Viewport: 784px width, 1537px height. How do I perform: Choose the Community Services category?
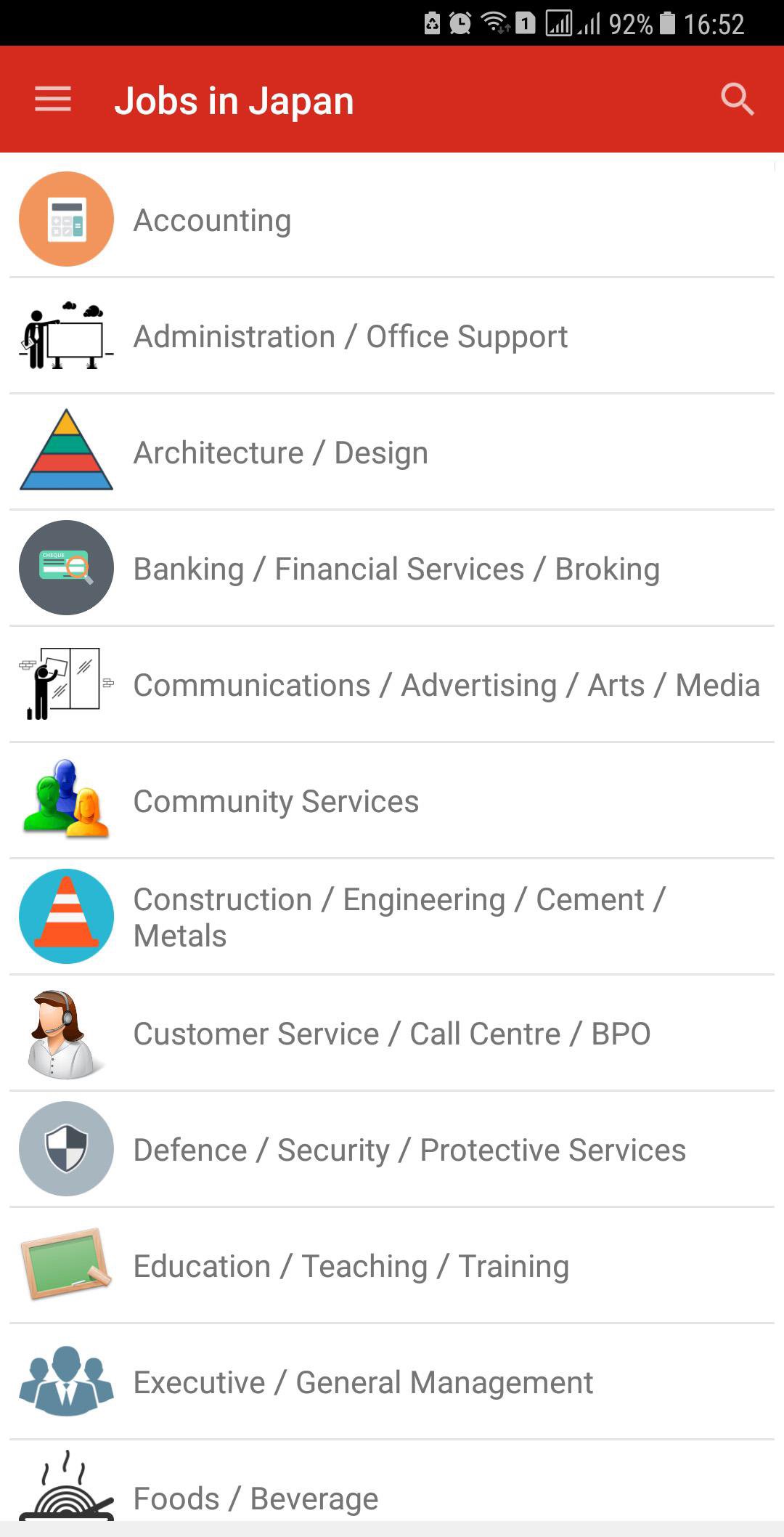(276, 801)
